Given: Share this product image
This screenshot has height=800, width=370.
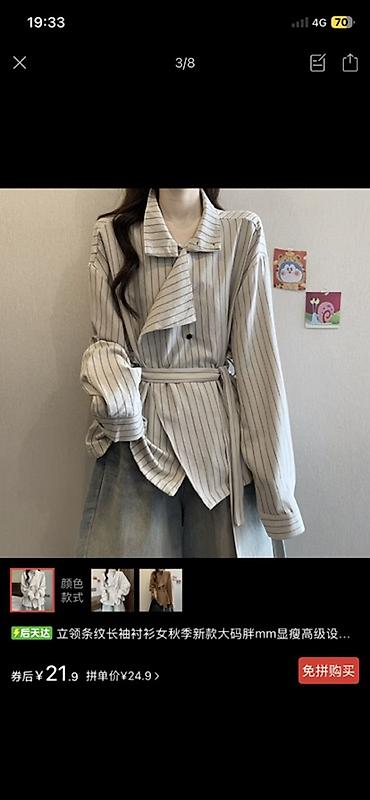Looking at the screenshot, I should (x=350, y=63).
